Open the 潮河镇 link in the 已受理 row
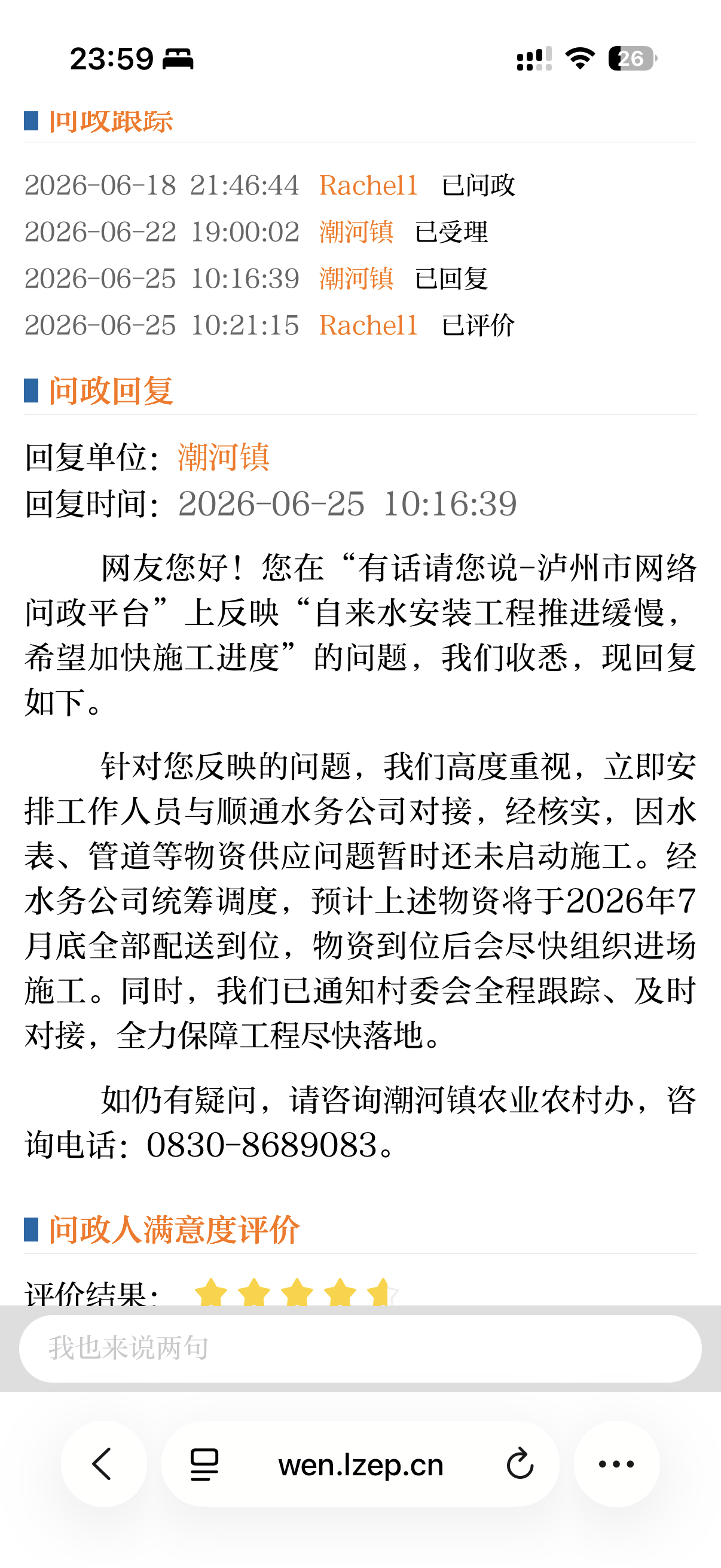 pyautogui.click(x=356, y=232)
